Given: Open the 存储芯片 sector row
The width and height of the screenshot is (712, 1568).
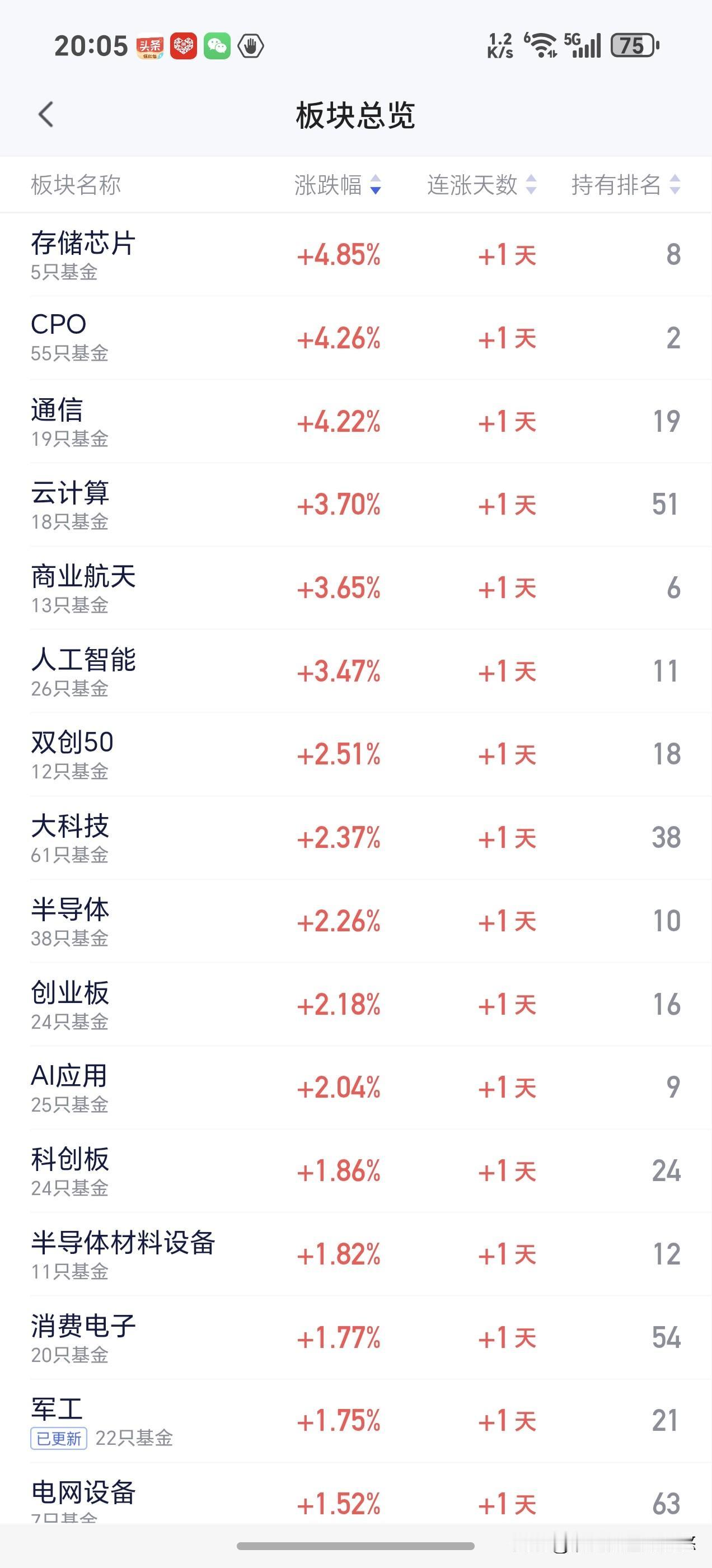Looking at the screenshot, I should click(356, 254).
